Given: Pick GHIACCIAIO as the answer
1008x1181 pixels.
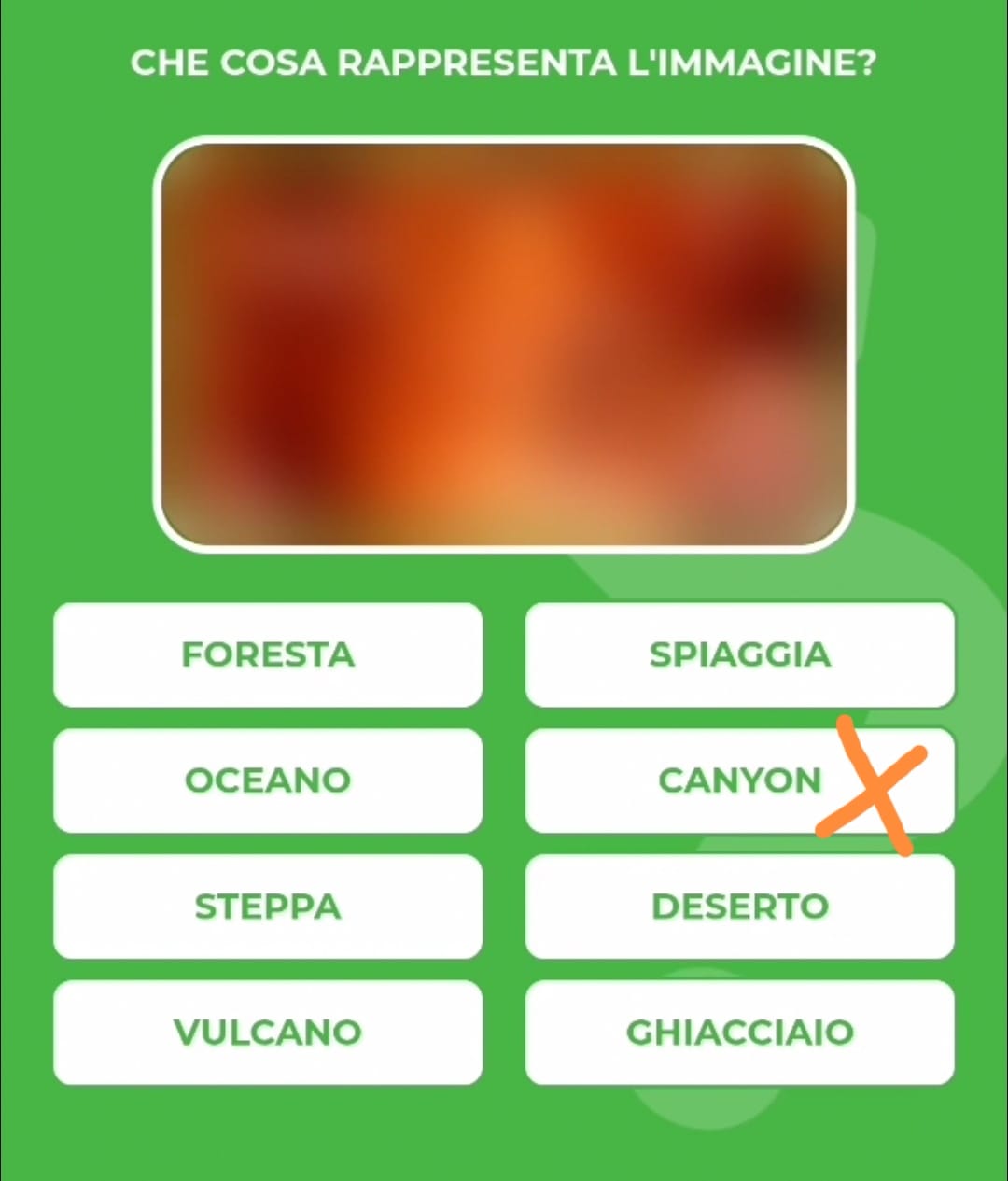Looking at the screenshot, I should (x=739, y=1033).
